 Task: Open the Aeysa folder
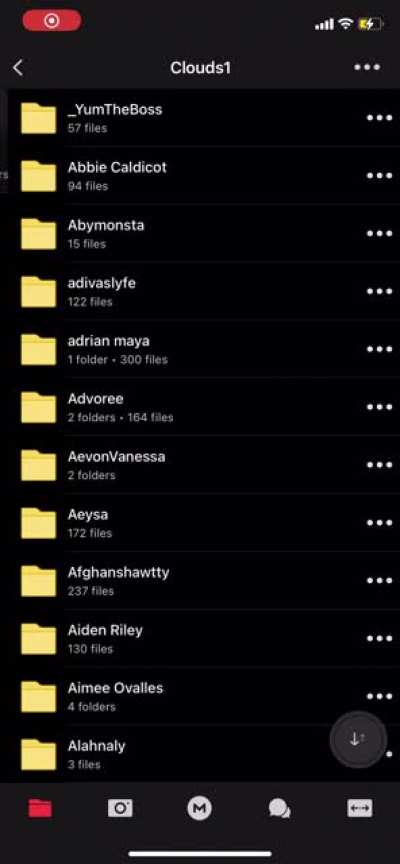[200, 523]
